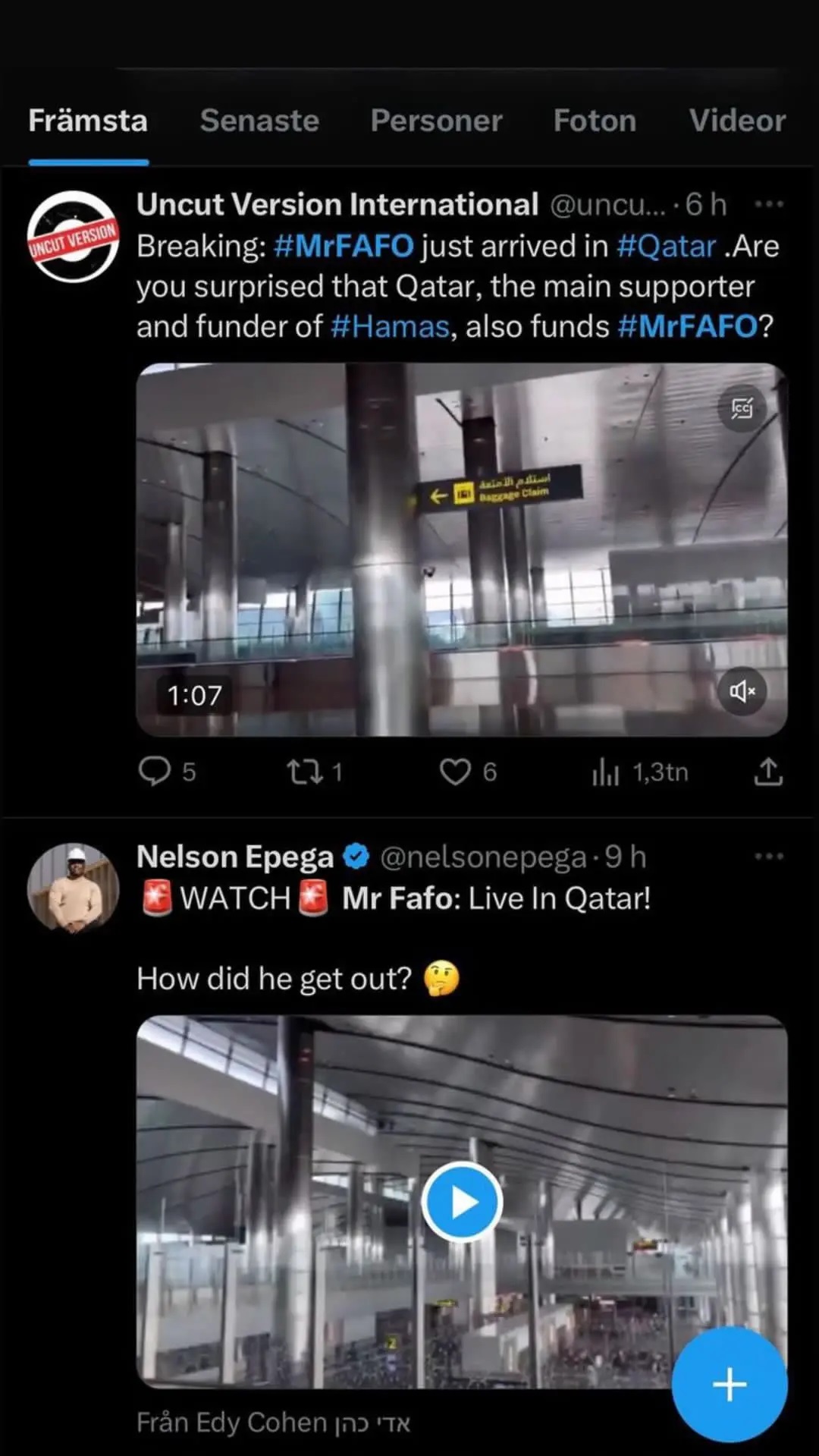The image size is (819, 1456).
Task: Unmute the Uncut Version video
Action: 742,690
